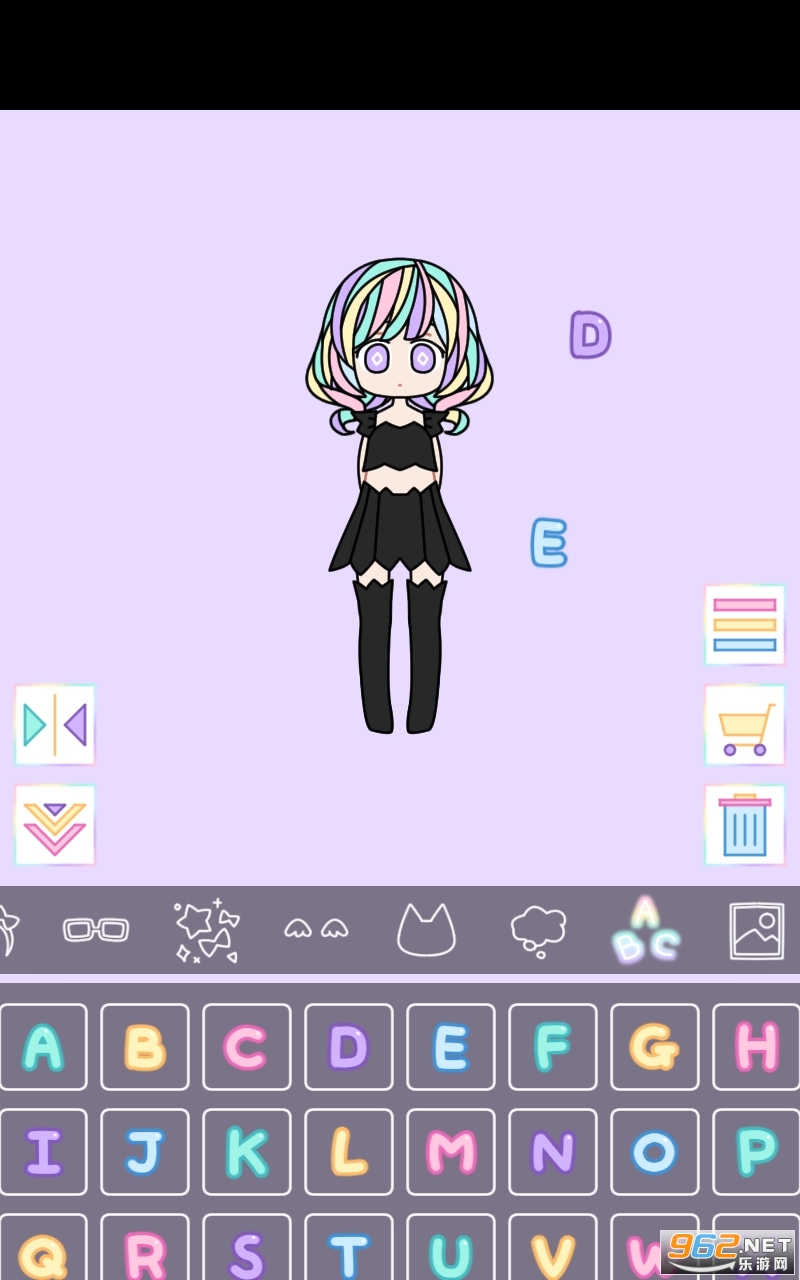Image resolution: width=800 pixels, height=1280 pixels.
Task: Insert the blue letter T sticker
Action: 349,1250
